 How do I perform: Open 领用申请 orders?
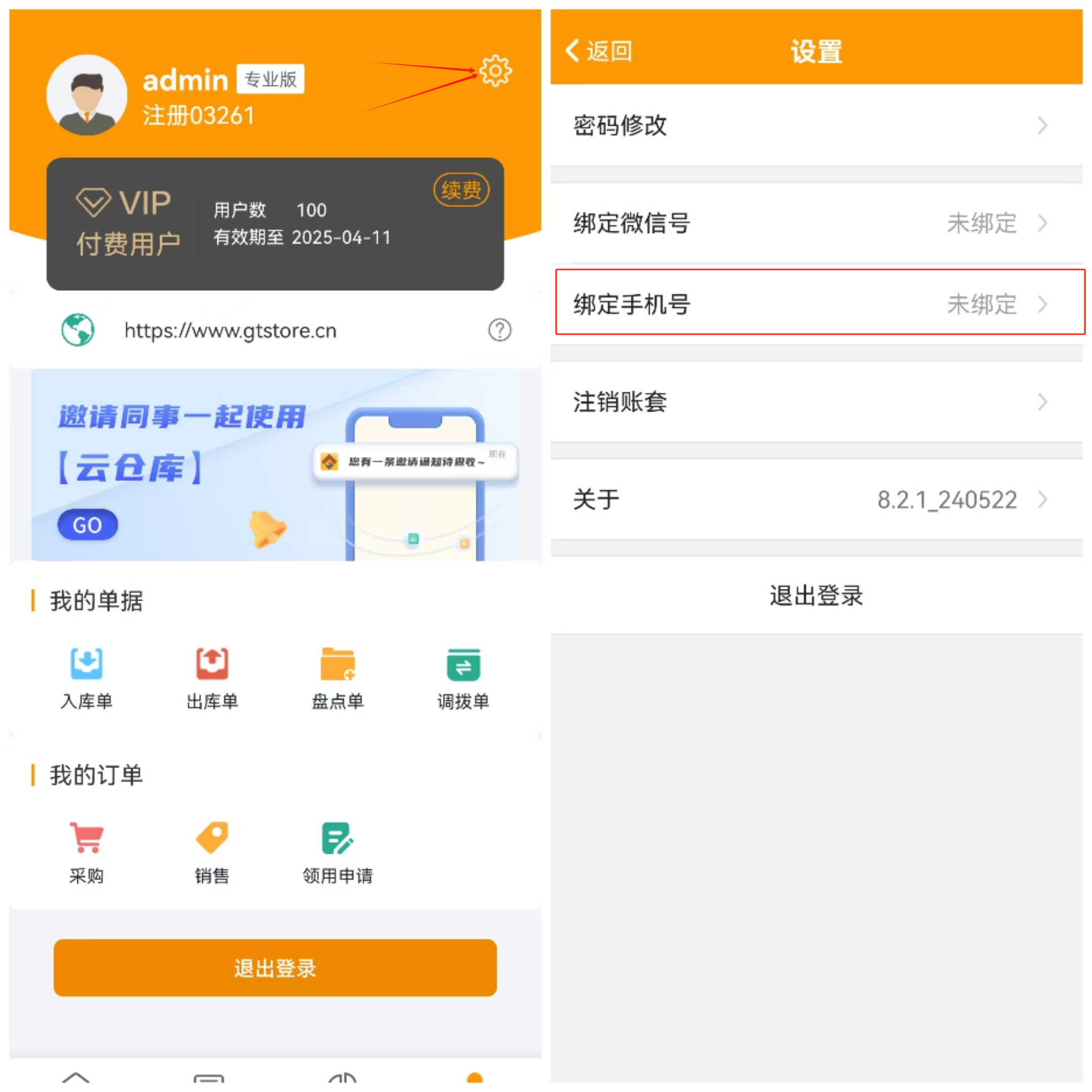(337, 851)
